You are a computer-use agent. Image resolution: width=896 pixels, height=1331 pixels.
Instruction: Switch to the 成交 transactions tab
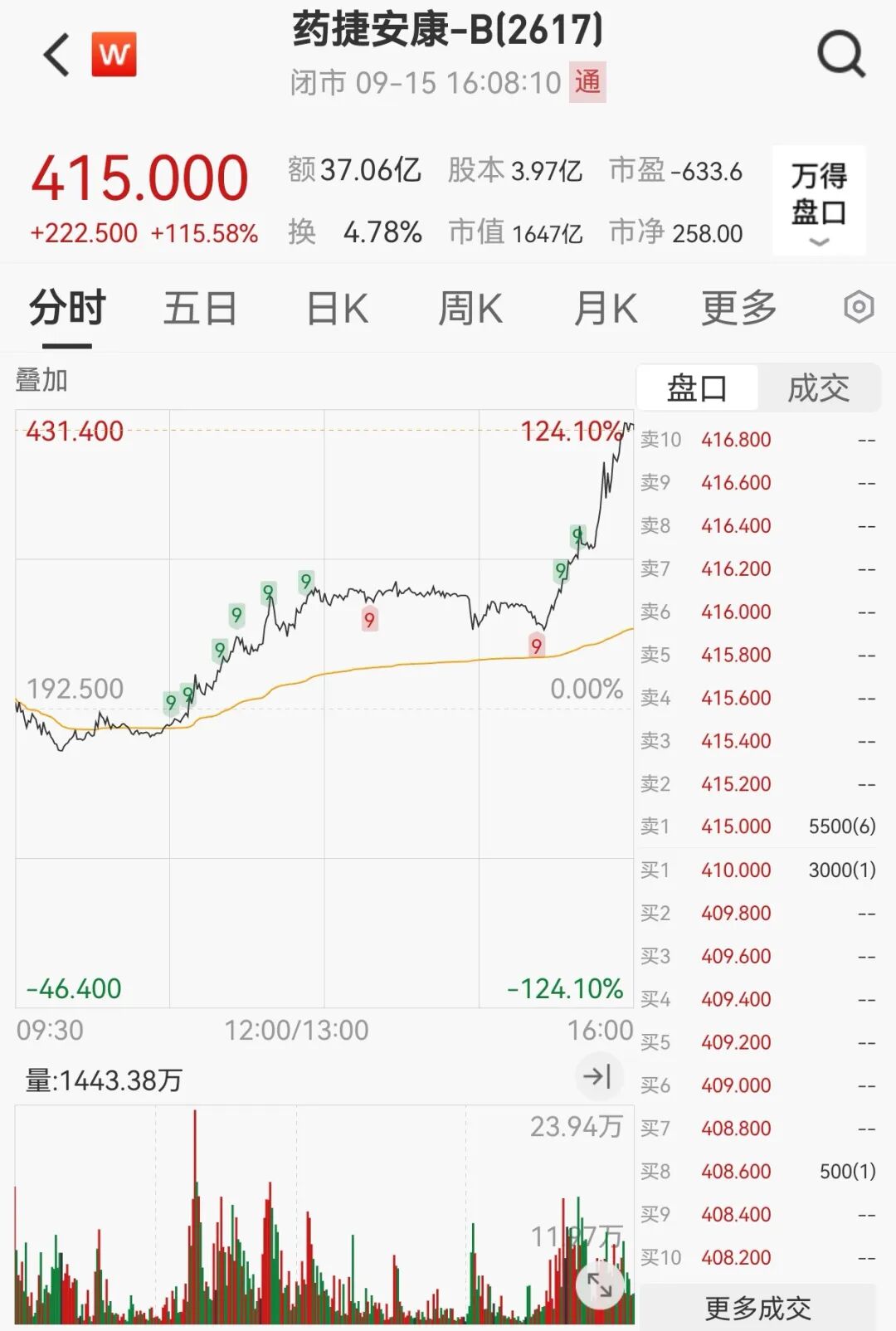click(x=818, y=387)
